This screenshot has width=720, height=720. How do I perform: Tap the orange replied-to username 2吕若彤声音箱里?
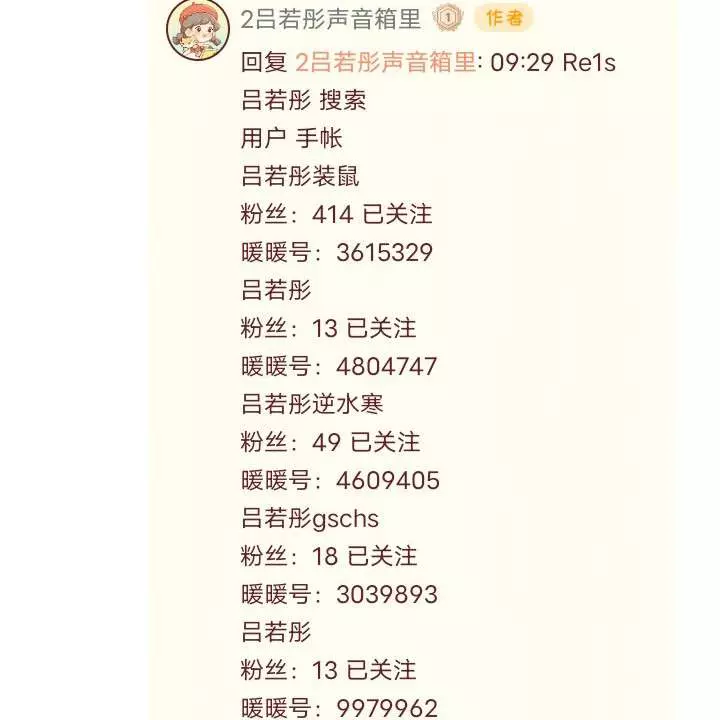(385, 62)
